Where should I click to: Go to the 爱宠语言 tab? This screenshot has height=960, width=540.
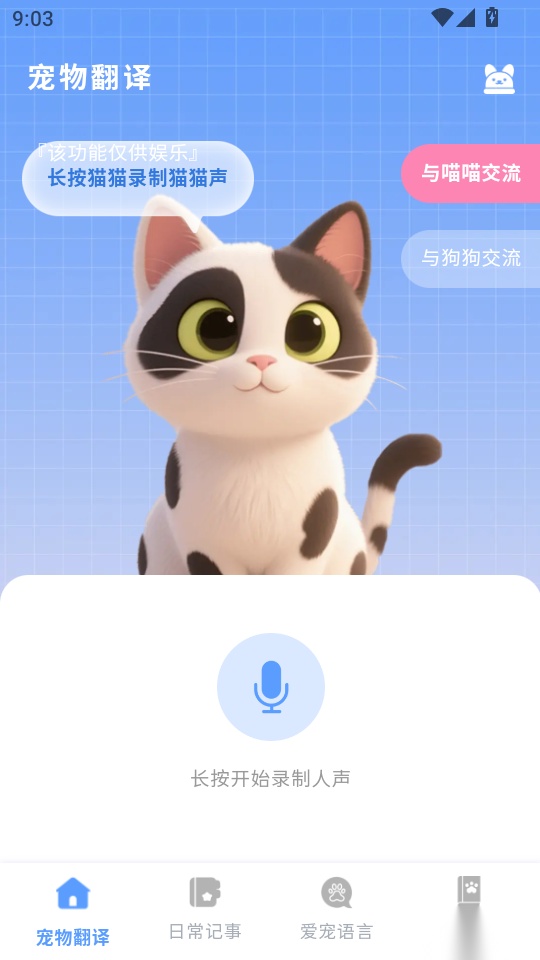[336, 909]
